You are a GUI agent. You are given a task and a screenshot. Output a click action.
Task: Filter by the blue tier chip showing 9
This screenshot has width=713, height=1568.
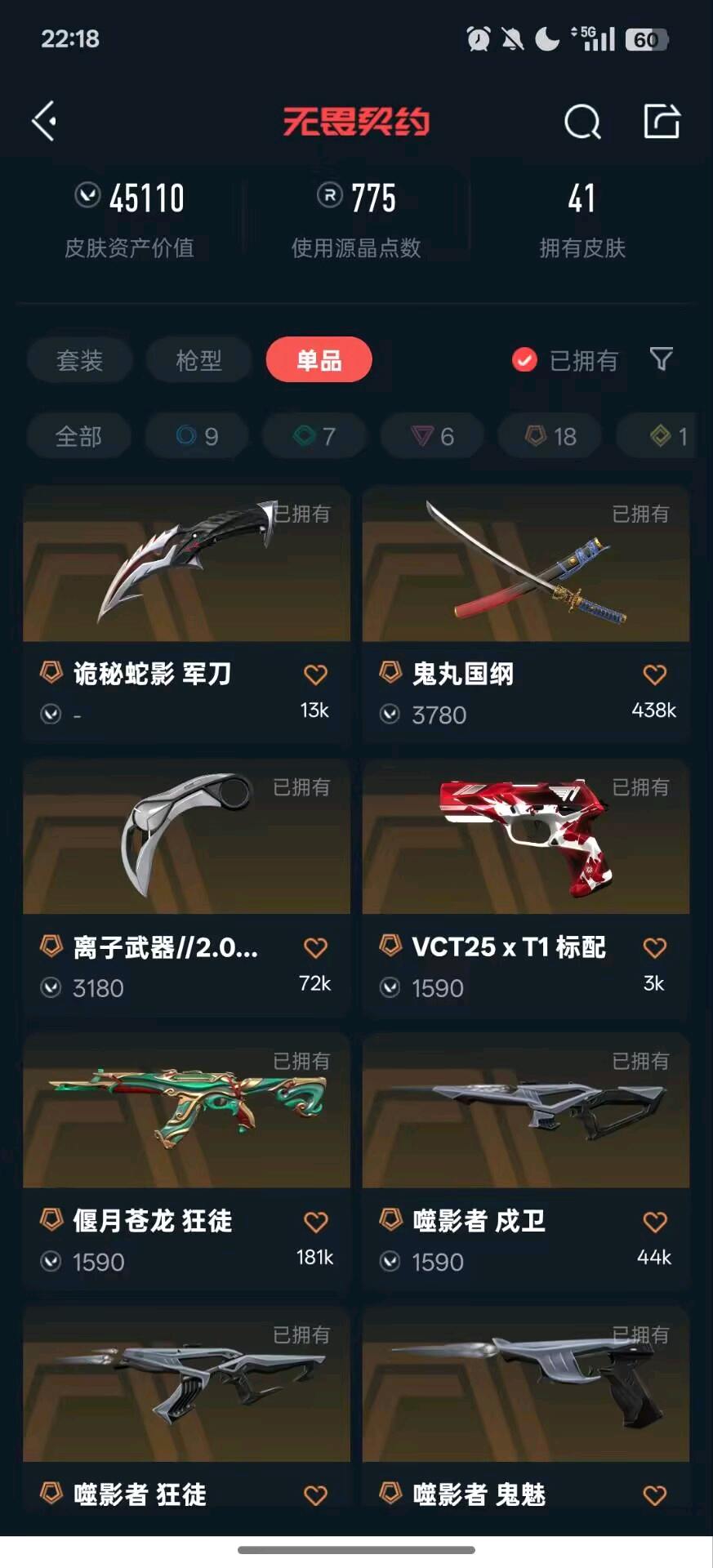(198, 436)
